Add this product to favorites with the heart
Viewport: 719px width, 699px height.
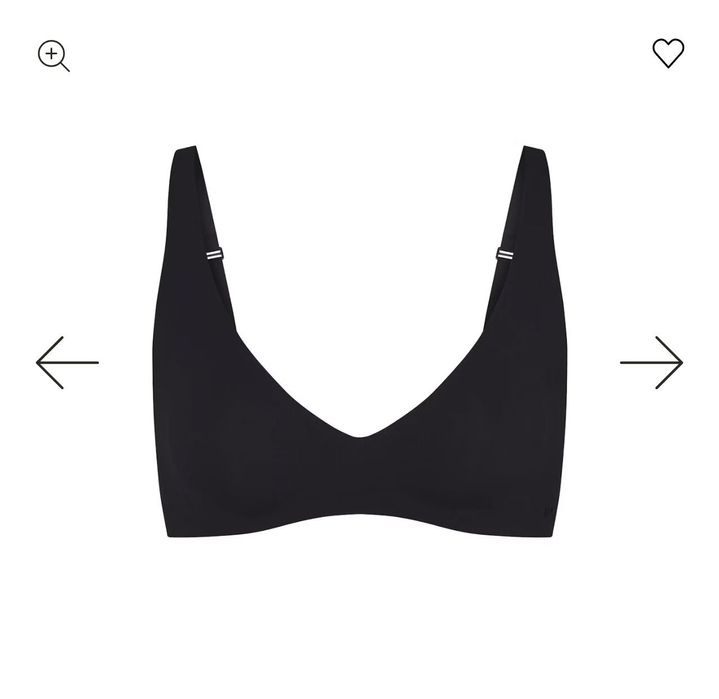[668, 52]
